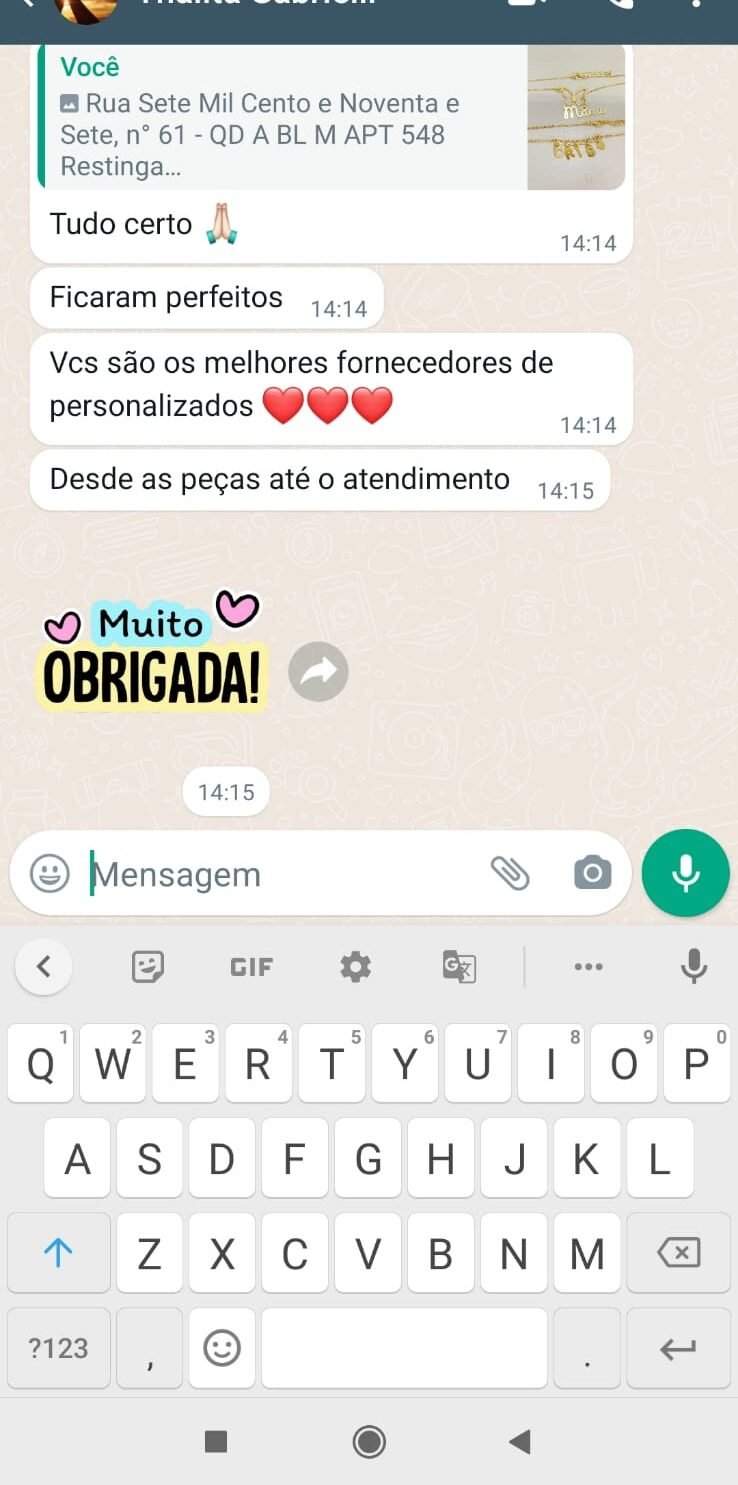Collapse the keyboard toolbar with the left chevron
The image size is (738, 1485).
43,966
